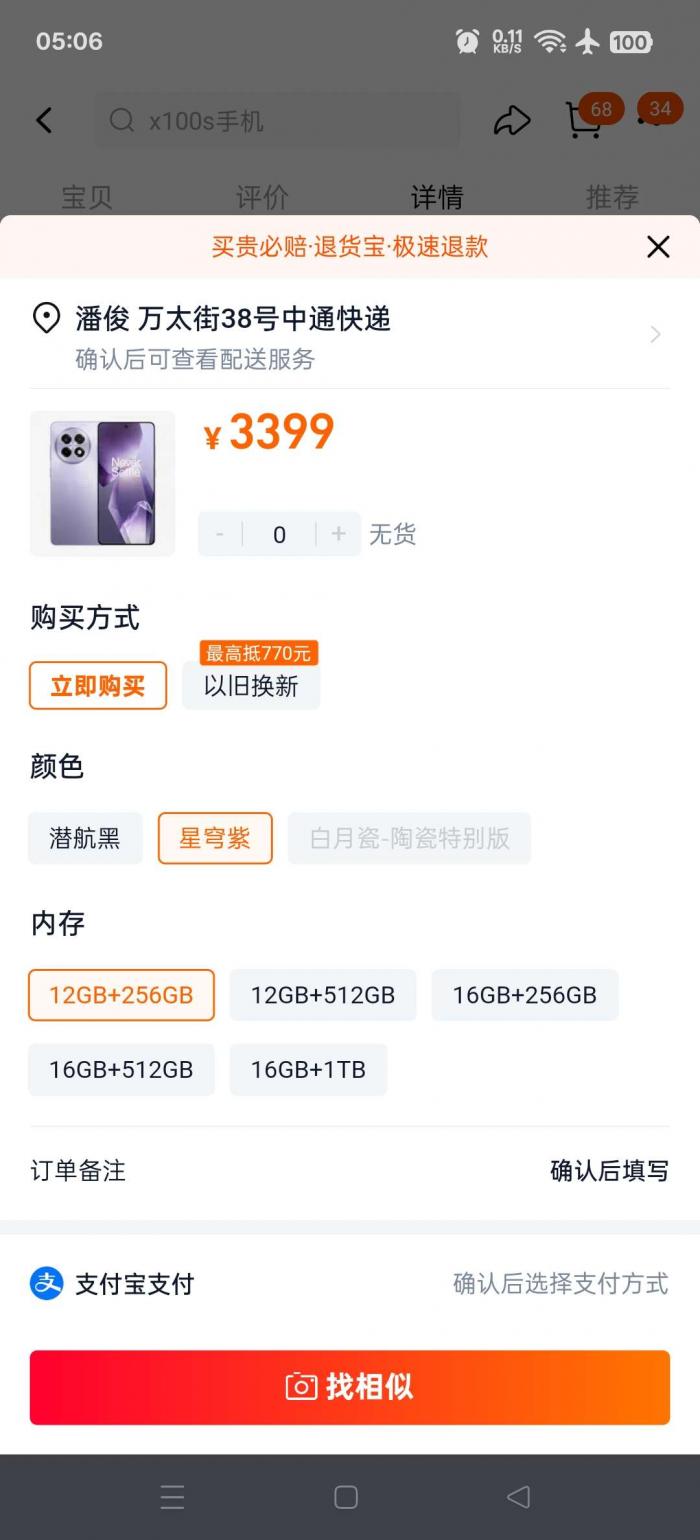The width and height of the screenshot is (700, 1540).
Task: Close the purchase options sheet
Action: click(x=657, y=247)
